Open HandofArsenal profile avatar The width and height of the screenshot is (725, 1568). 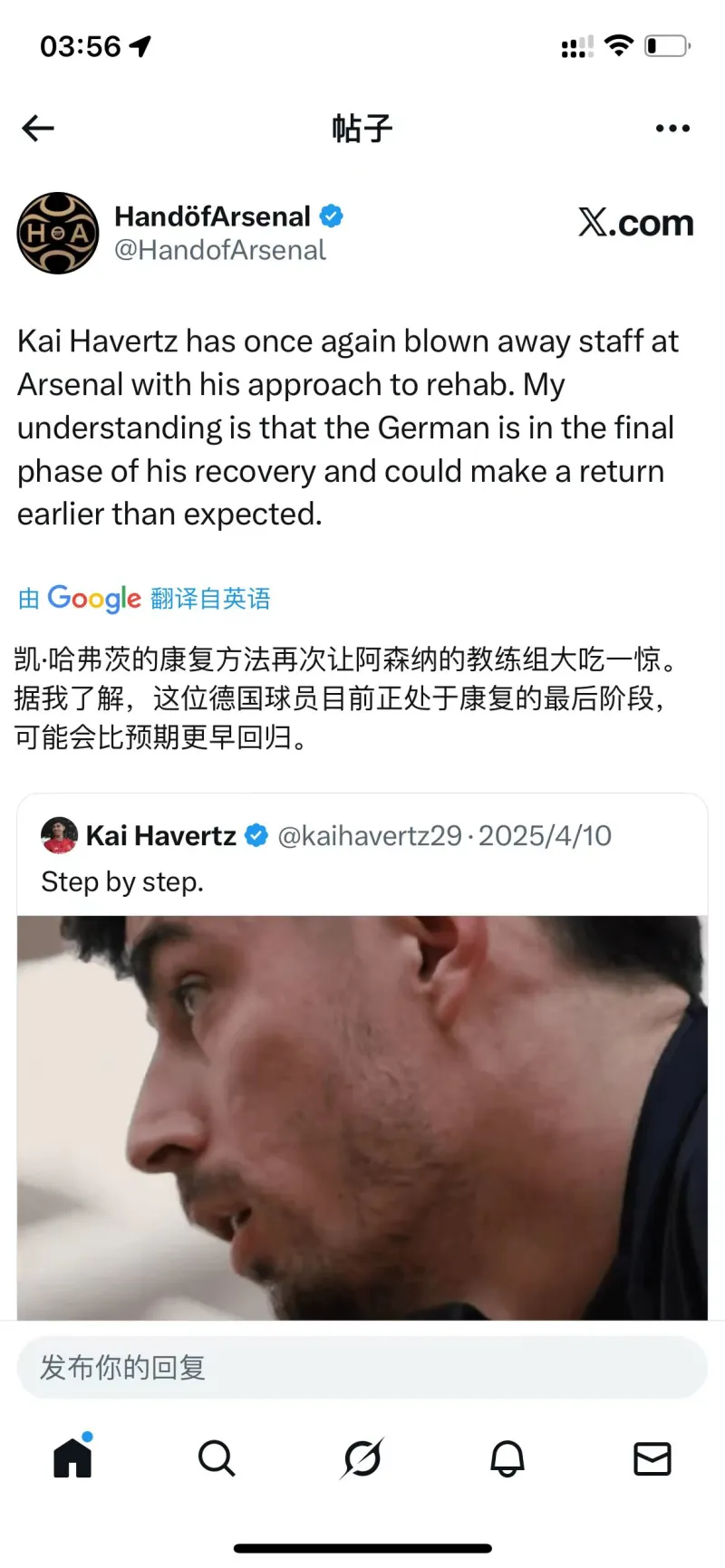[x=58, y=233]
